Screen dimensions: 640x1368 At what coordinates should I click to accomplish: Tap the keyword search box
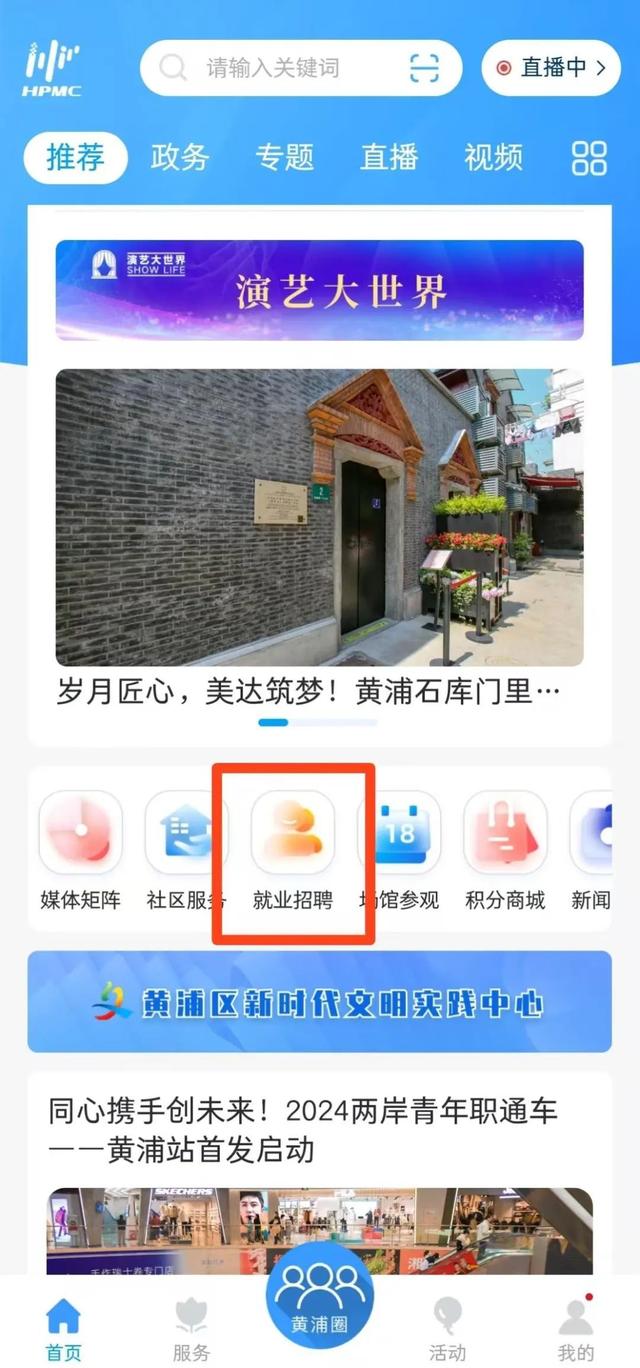[x=300, y=68]
